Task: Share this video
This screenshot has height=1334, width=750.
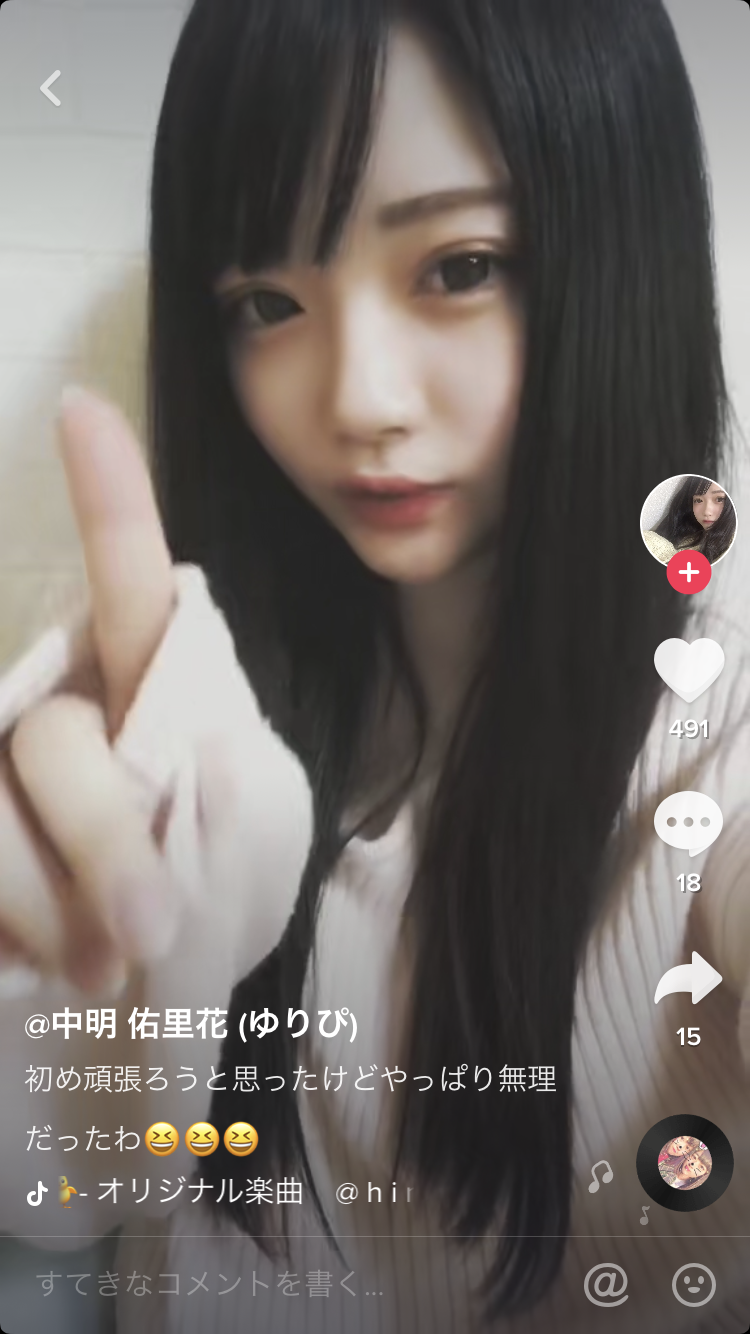Action: tap(688, 979)
